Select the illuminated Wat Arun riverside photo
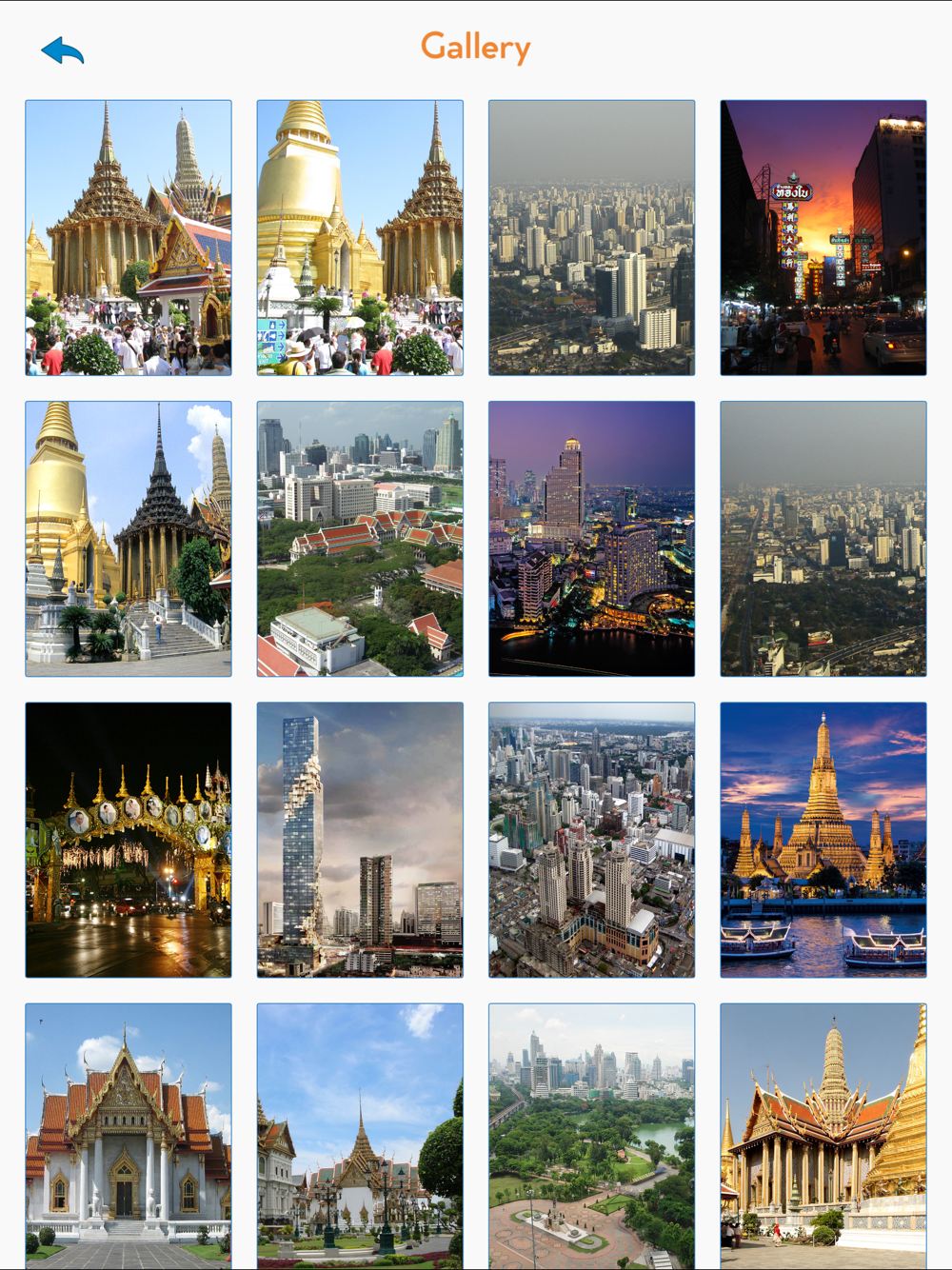This screenshot has width=952, height=1270. pyautogui.click(x=823, y=840)
